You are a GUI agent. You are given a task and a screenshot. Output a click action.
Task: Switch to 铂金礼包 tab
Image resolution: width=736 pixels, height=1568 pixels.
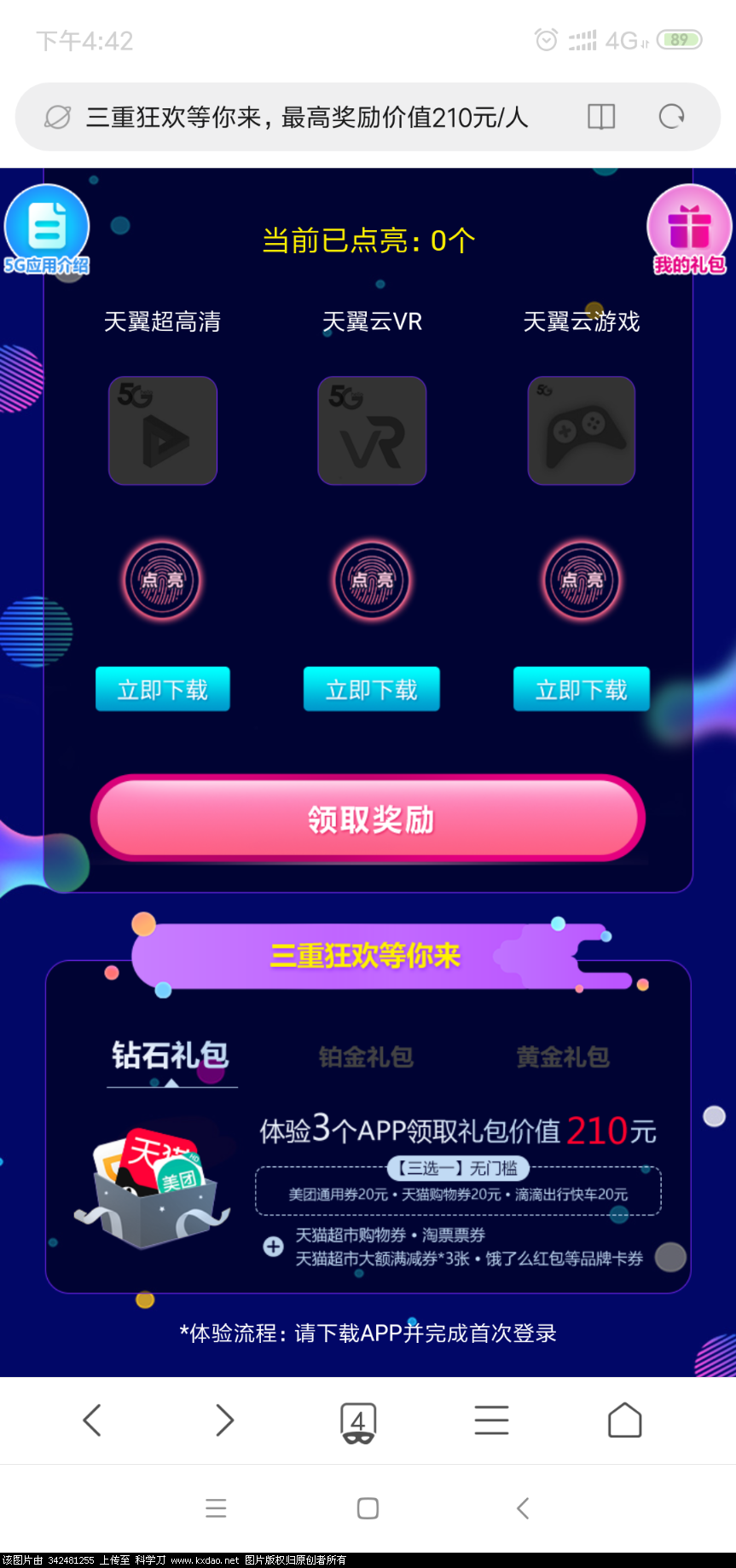(x=366, y=1057)
